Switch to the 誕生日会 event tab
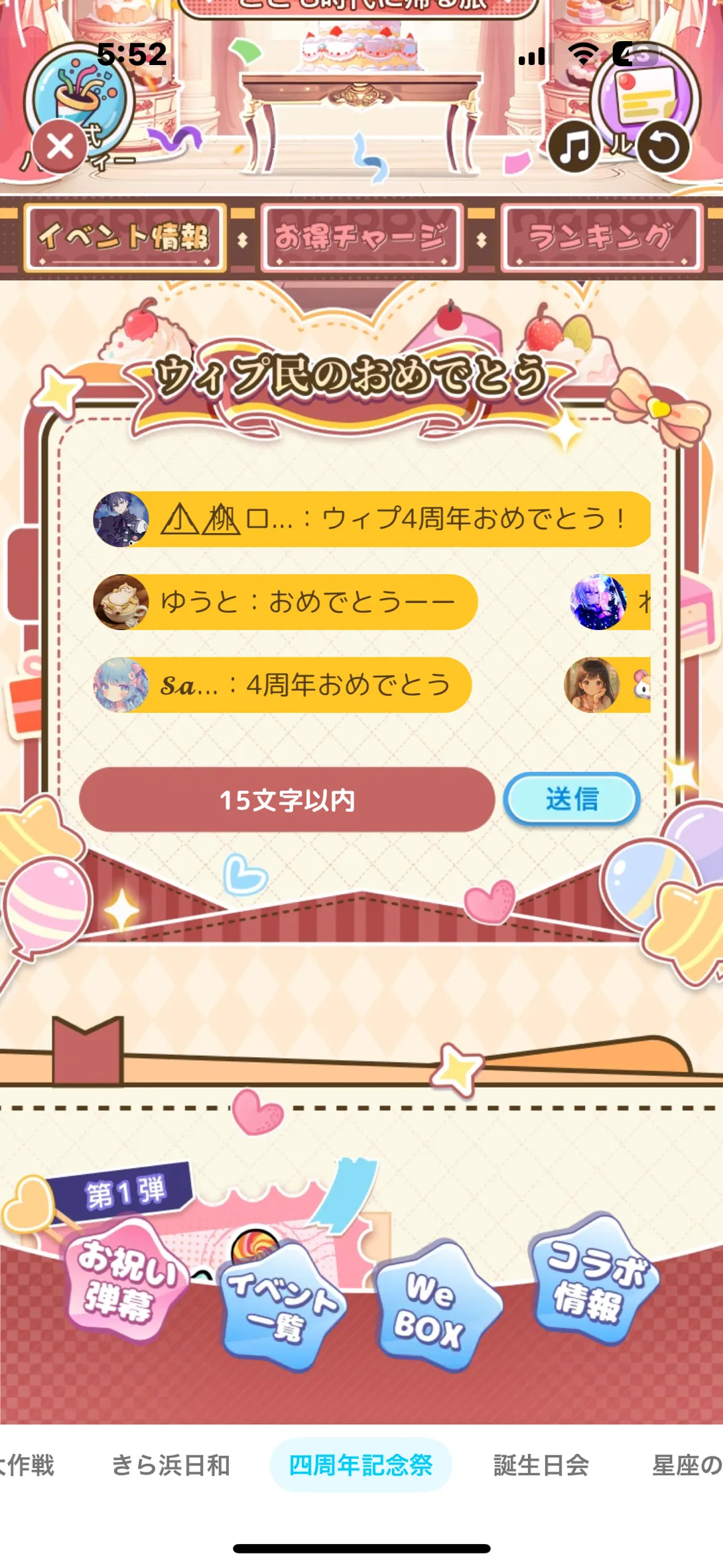Image resolution: width=723 pixels, height=1568 pixels. tap(541, 1465)
